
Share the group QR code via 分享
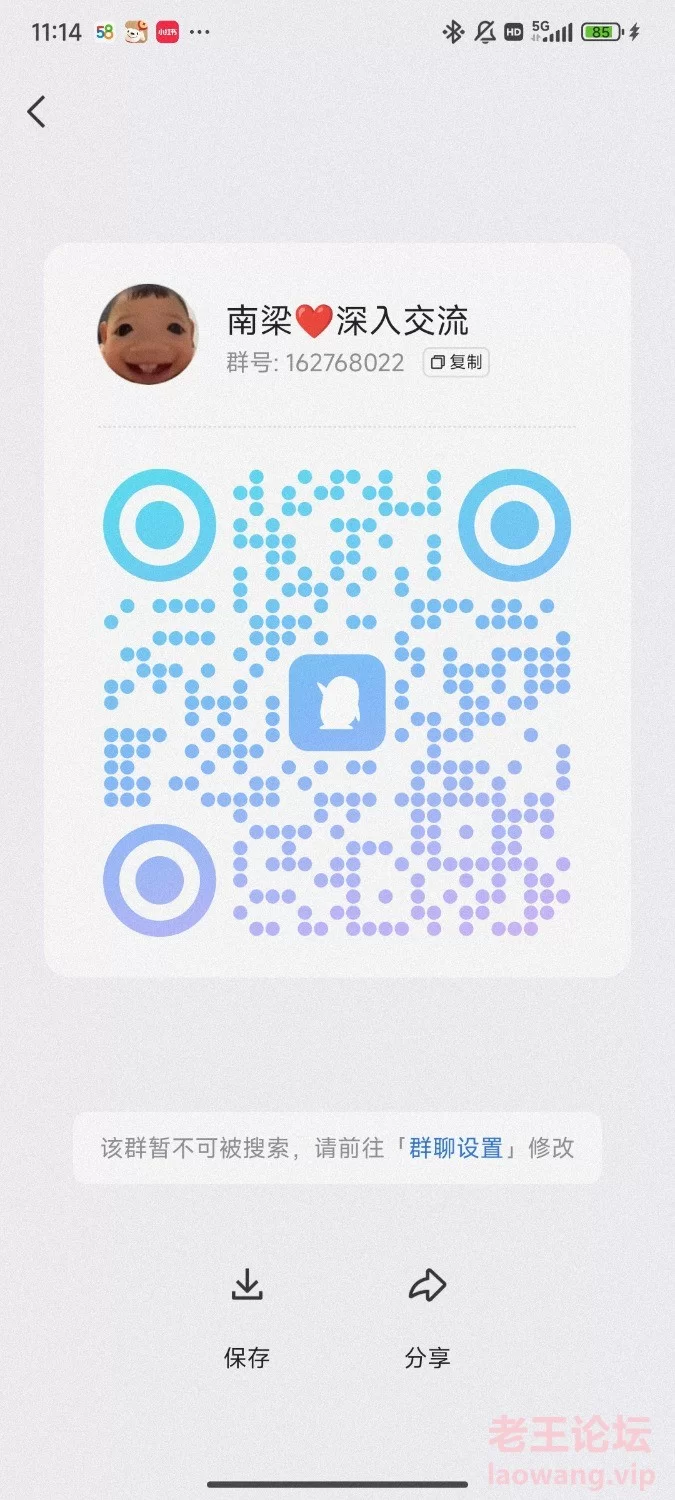pyautogui.click(x=427, y=1318)
